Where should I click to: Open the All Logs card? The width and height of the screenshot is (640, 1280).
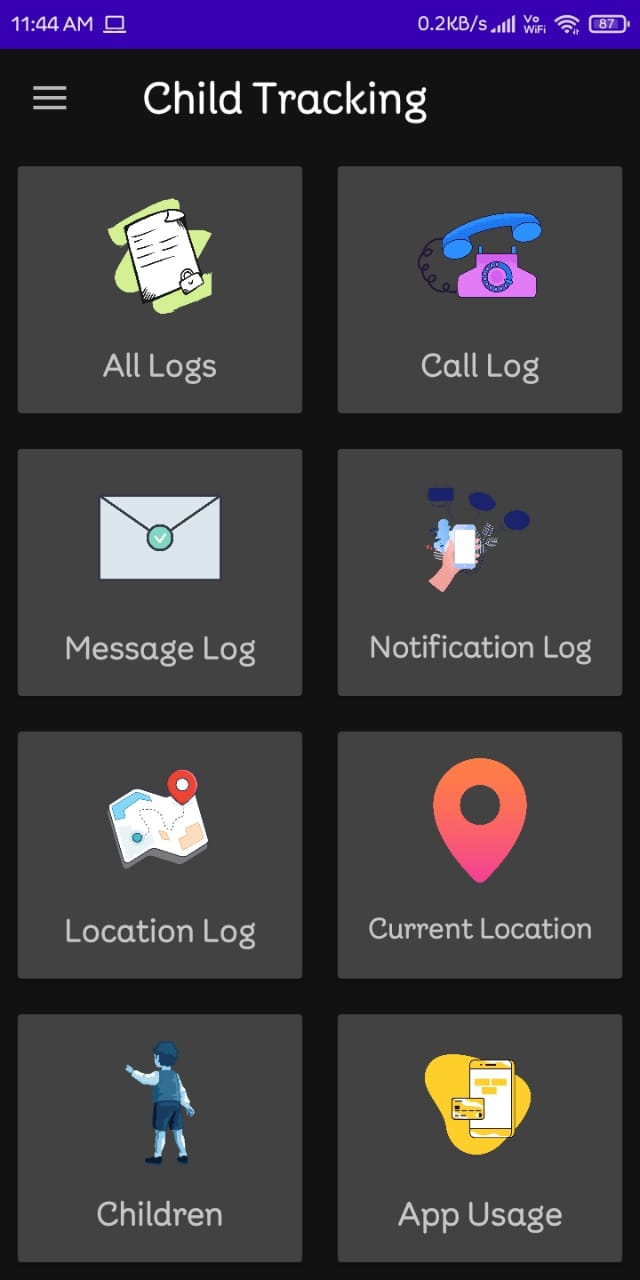coord(160,290)
